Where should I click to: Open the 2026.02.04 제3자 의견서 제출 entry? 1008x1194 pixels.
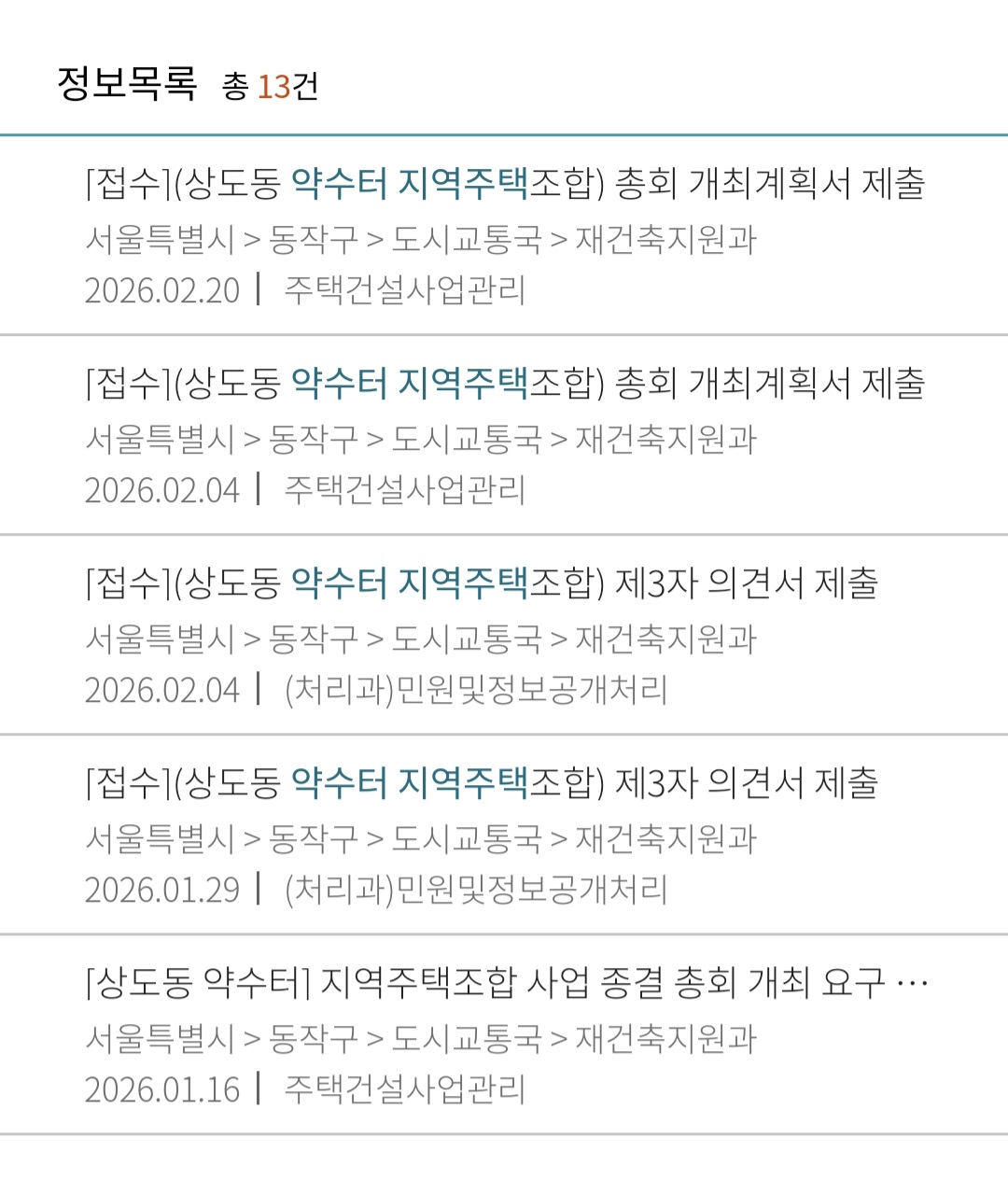point(482,583)
